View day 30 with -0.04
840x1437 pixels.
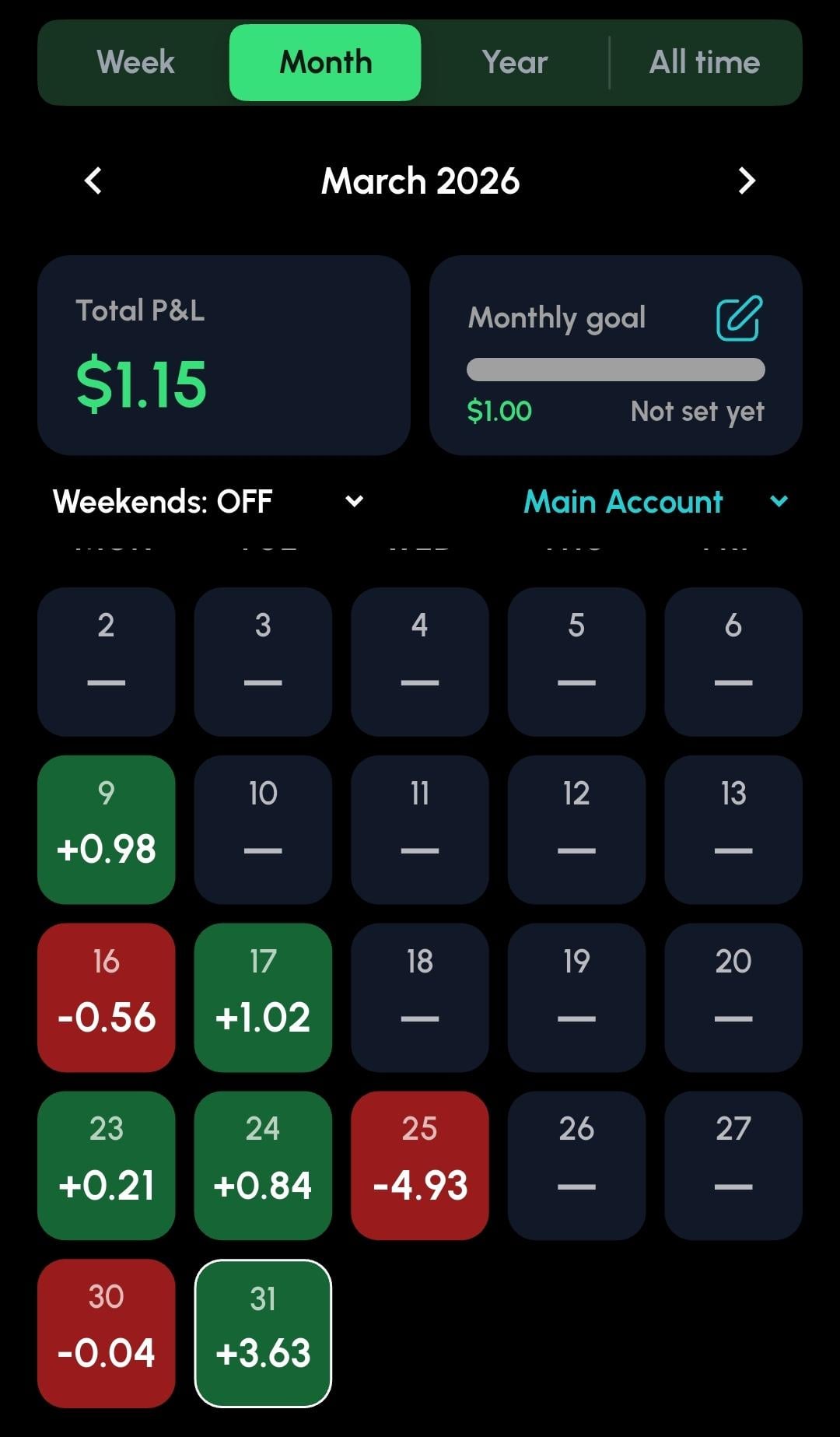tap(107, 1333)
